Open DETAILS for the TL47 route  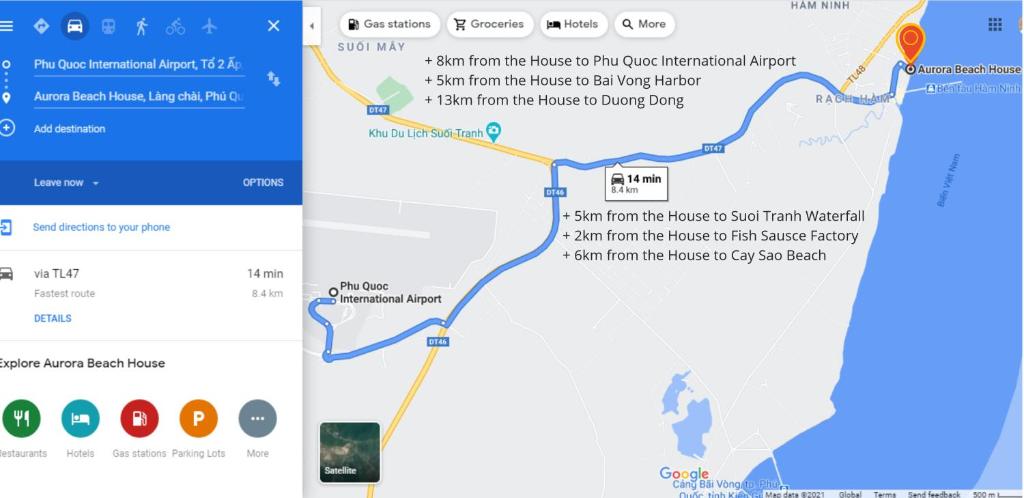point(52,319)
